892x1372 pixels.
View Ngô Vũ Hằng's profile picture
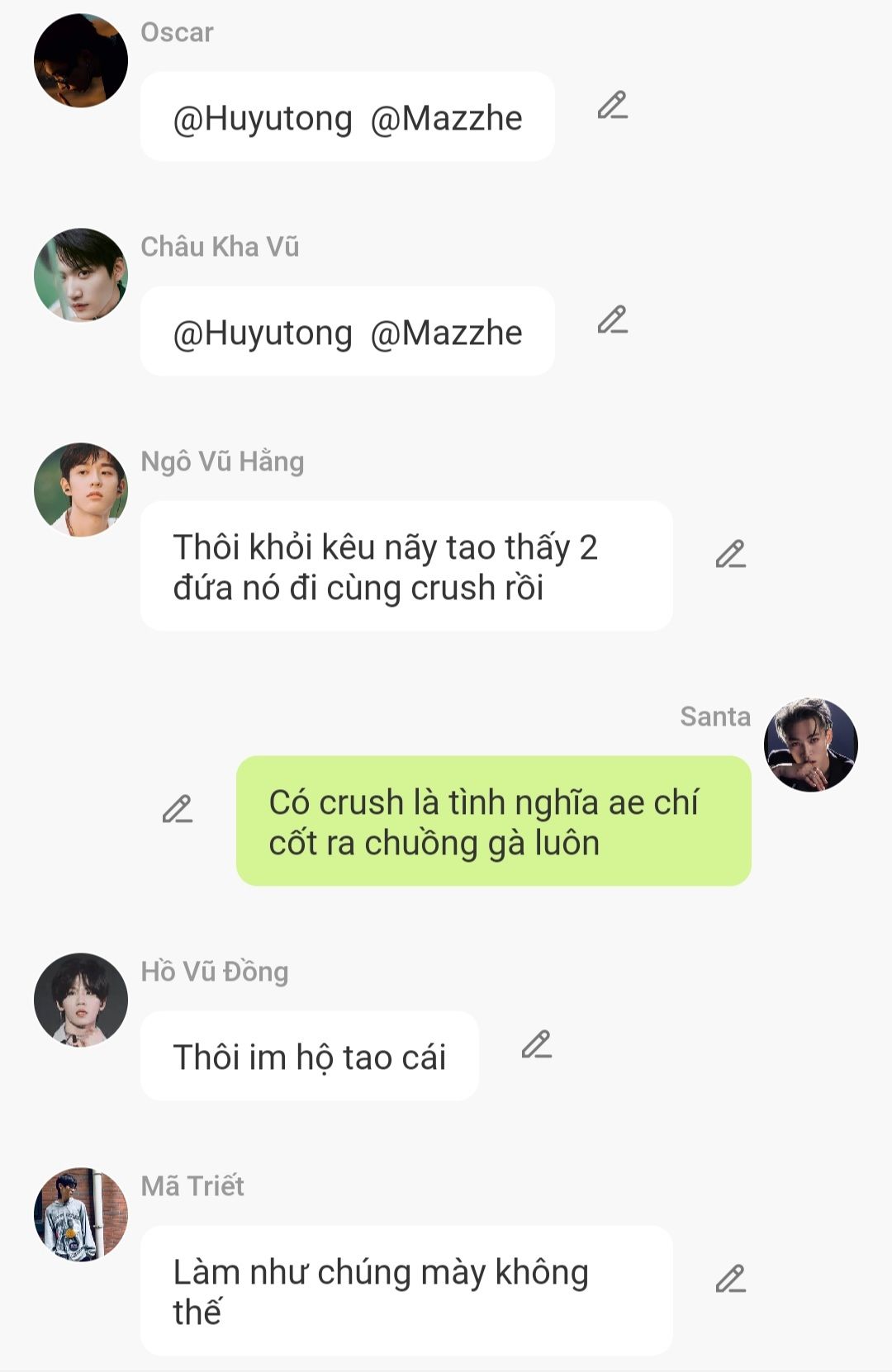pyautogui.click(x=81, y=490)
